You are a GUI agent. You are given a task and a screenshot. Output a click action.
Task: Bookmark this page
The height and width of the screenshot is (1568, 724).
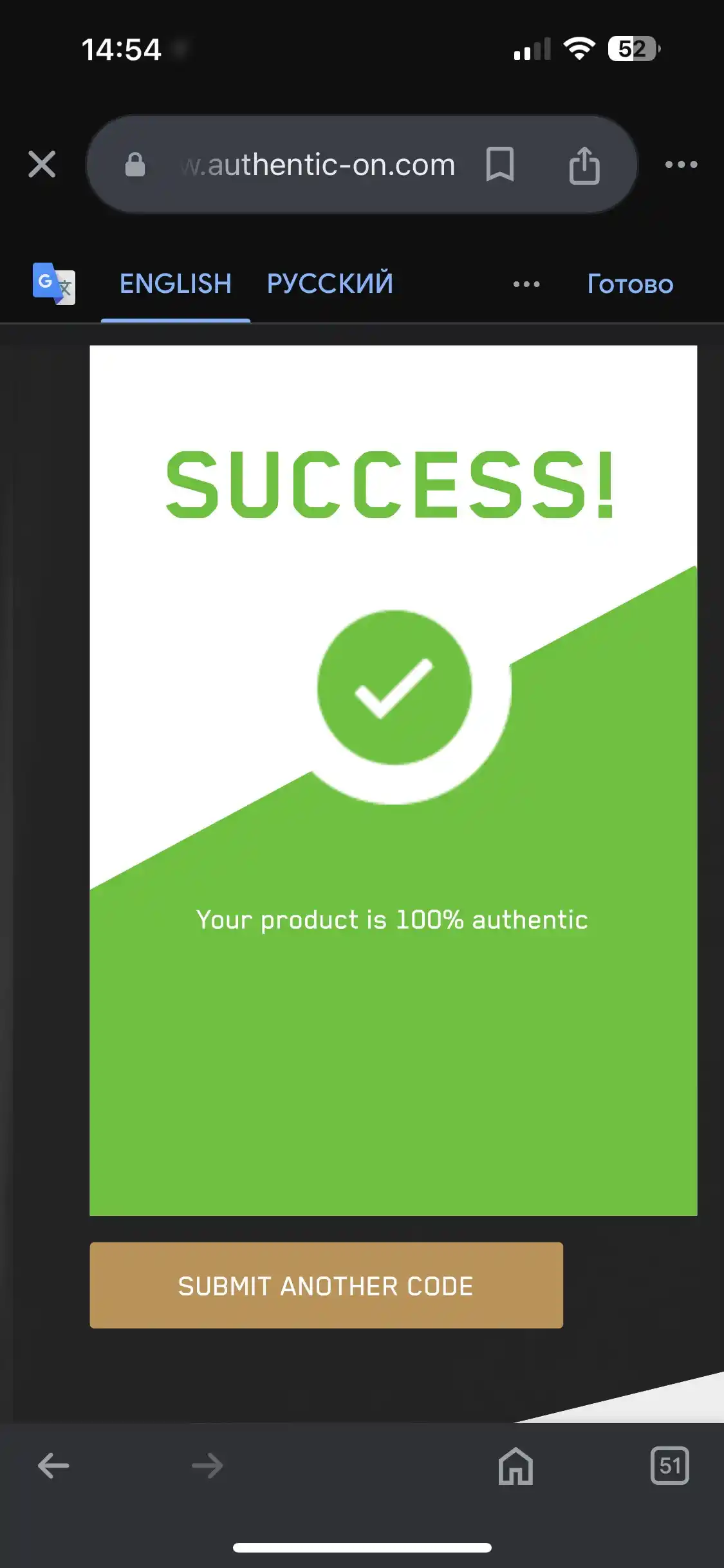[500, 164]
